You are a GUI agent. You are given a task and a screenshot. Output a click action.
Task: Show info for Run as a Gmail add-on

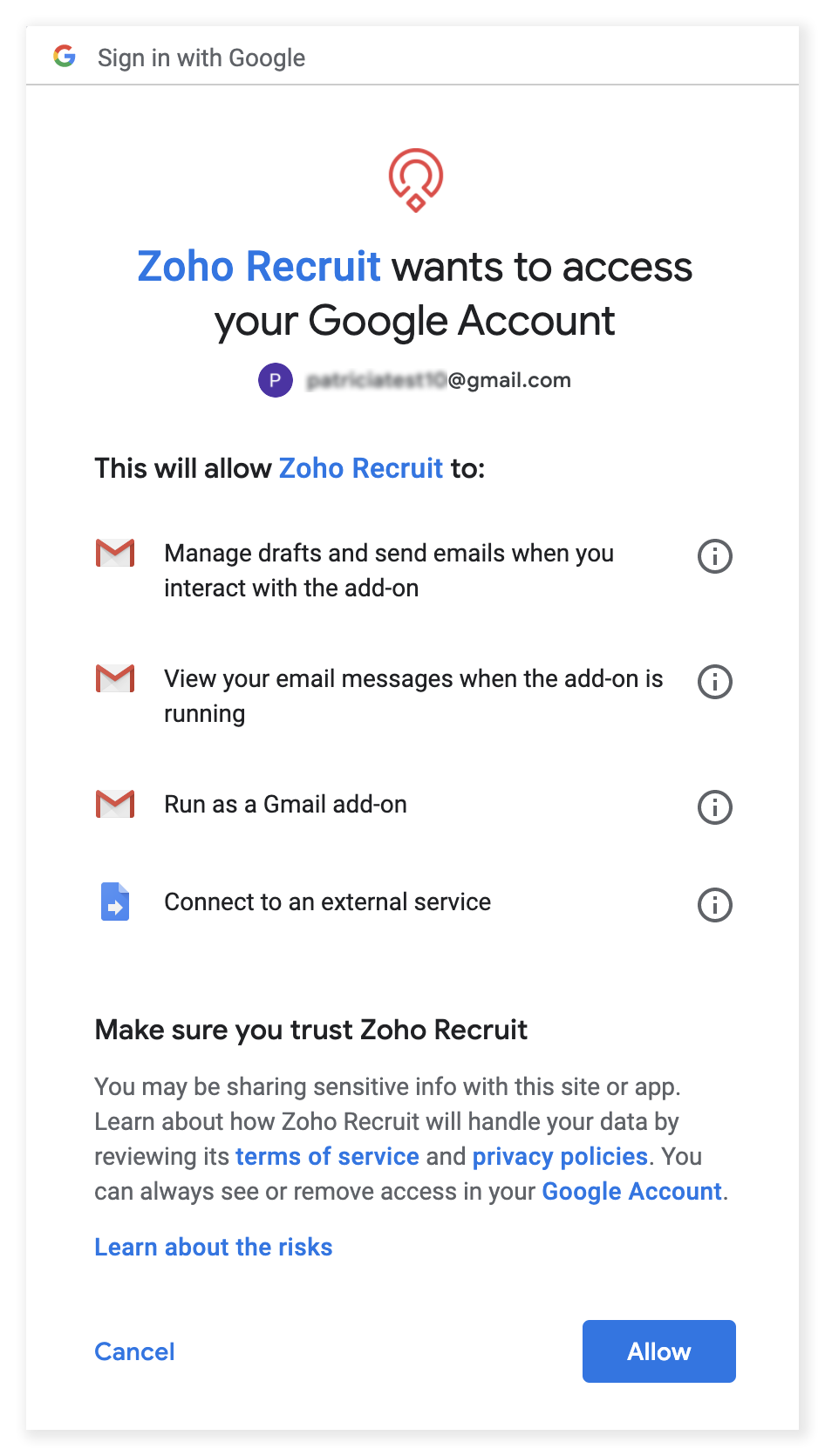point(714,806)
